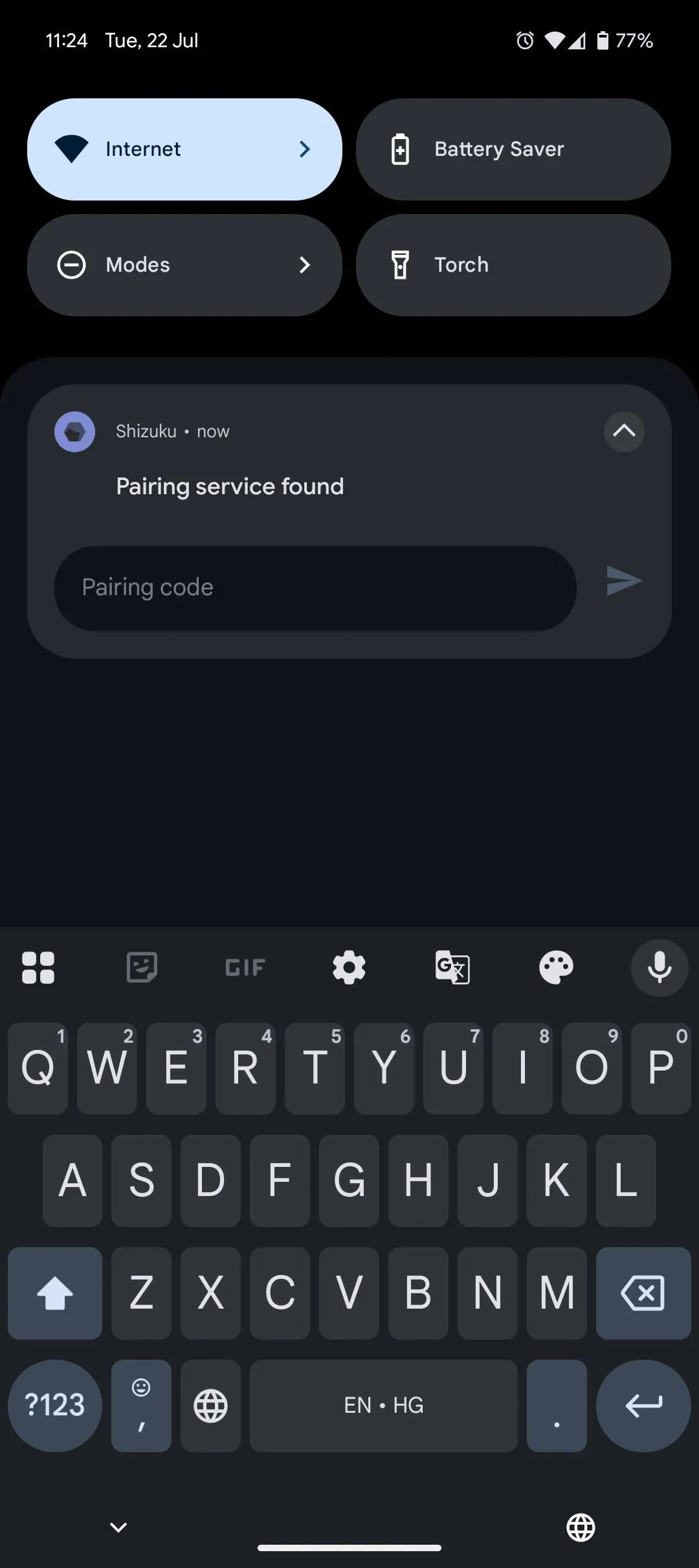
Task: Tap the backspace key
Action: (x=643, y=1293)
